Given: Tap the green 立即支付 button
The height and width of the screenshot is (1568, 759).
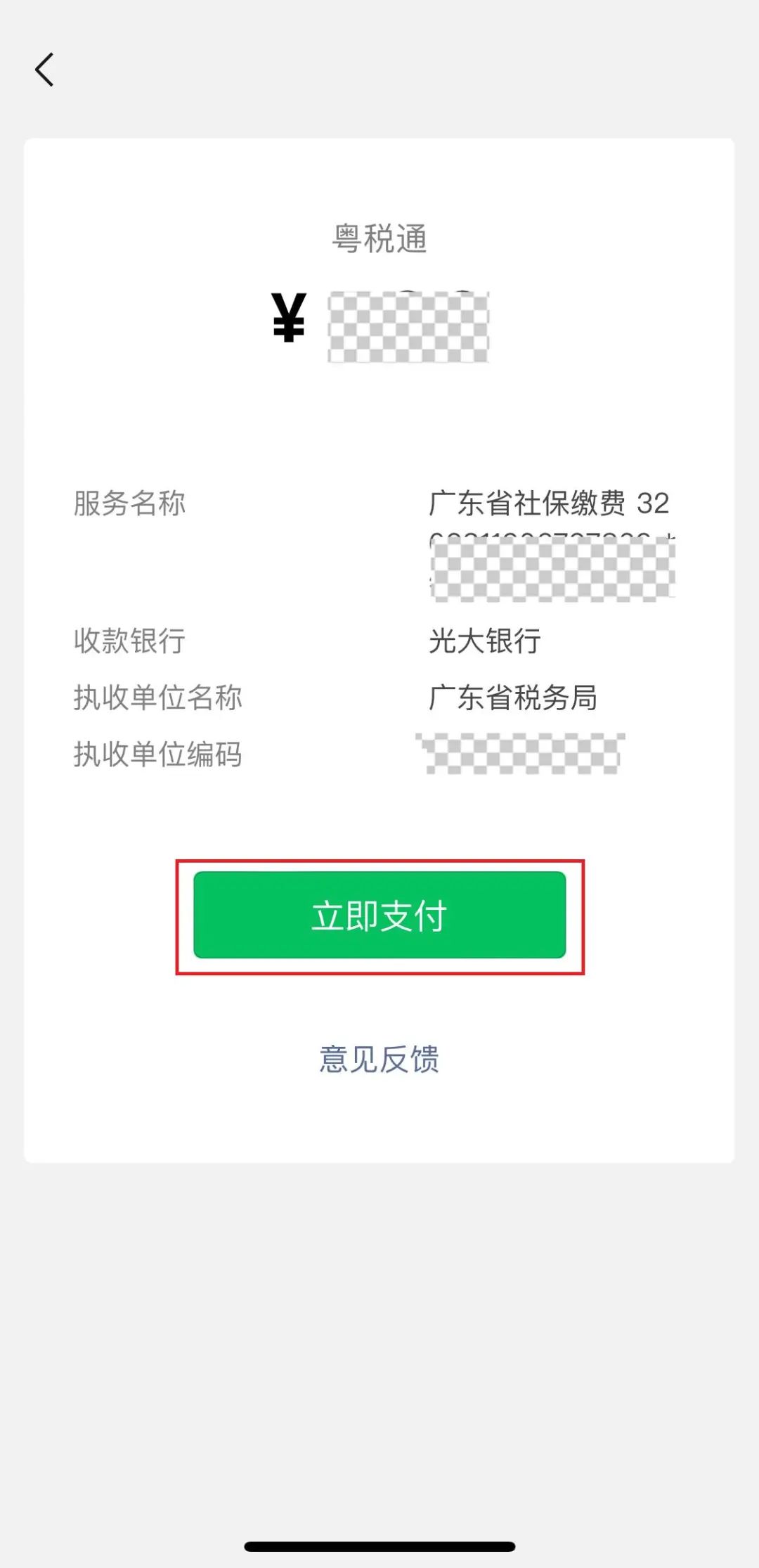Looking at the screenshot, I should (379, 915).
